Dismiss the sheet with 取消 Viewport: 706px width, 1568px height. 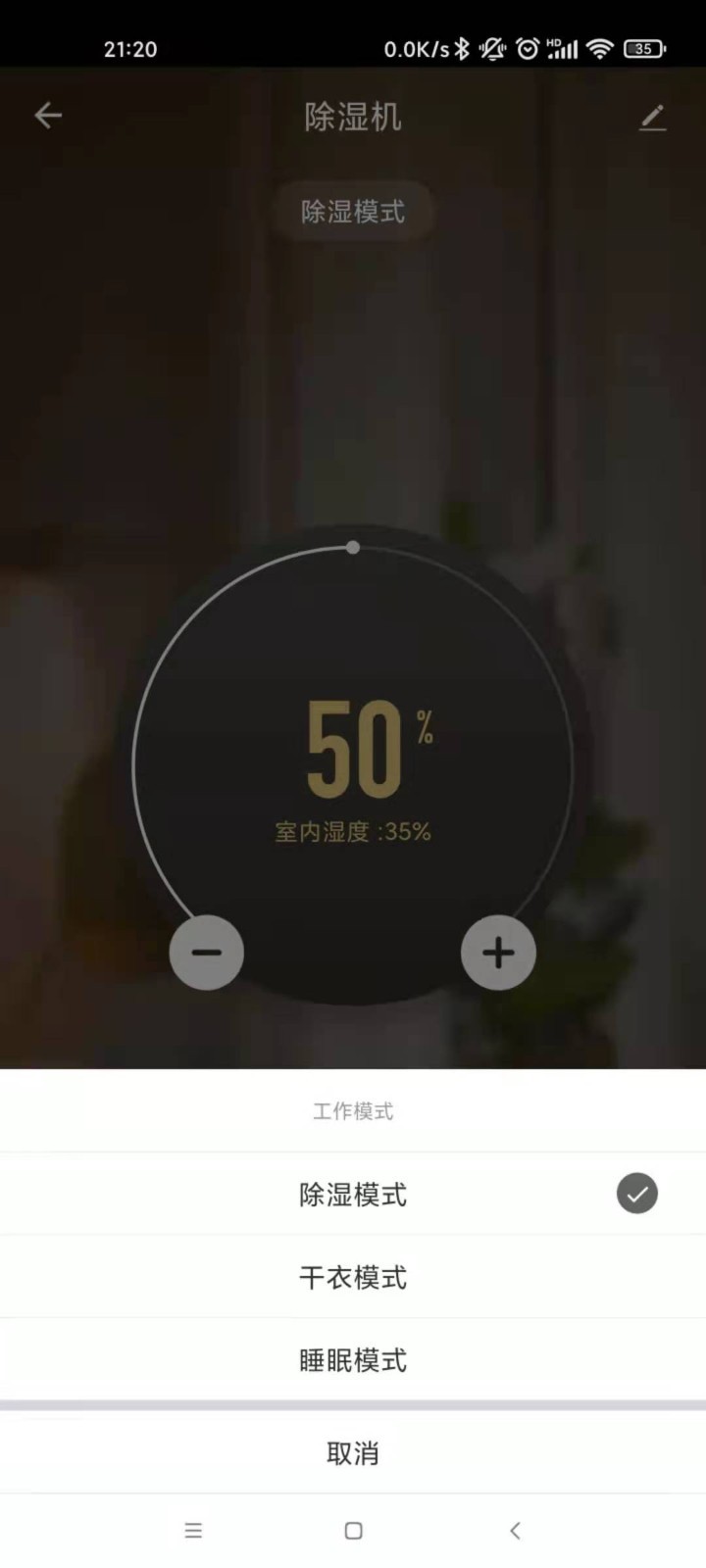[x=353, y=1452]
